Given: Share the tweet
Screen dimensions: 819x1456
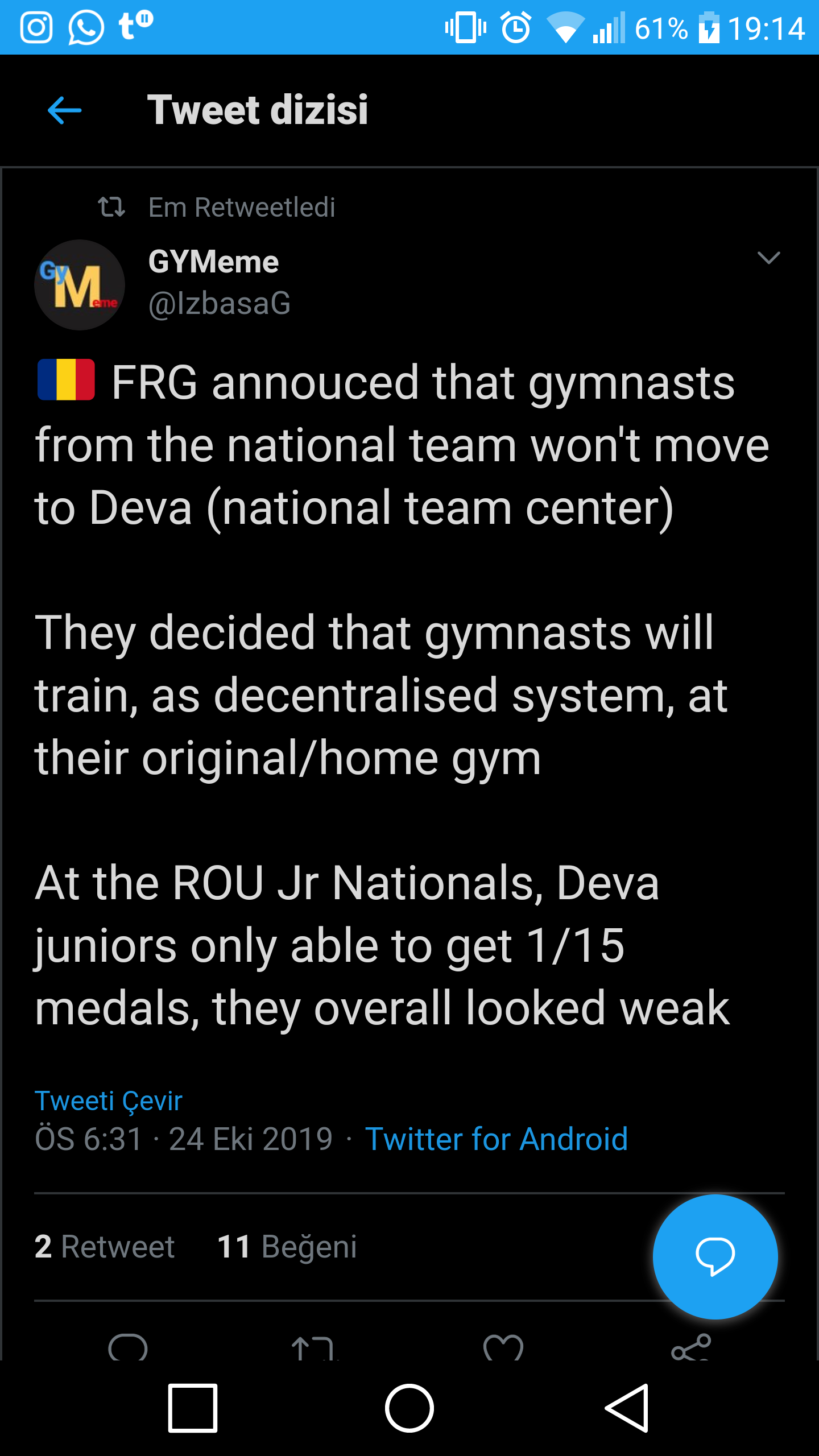Looking at the screenshot, I should click(x=690, y=1347).
